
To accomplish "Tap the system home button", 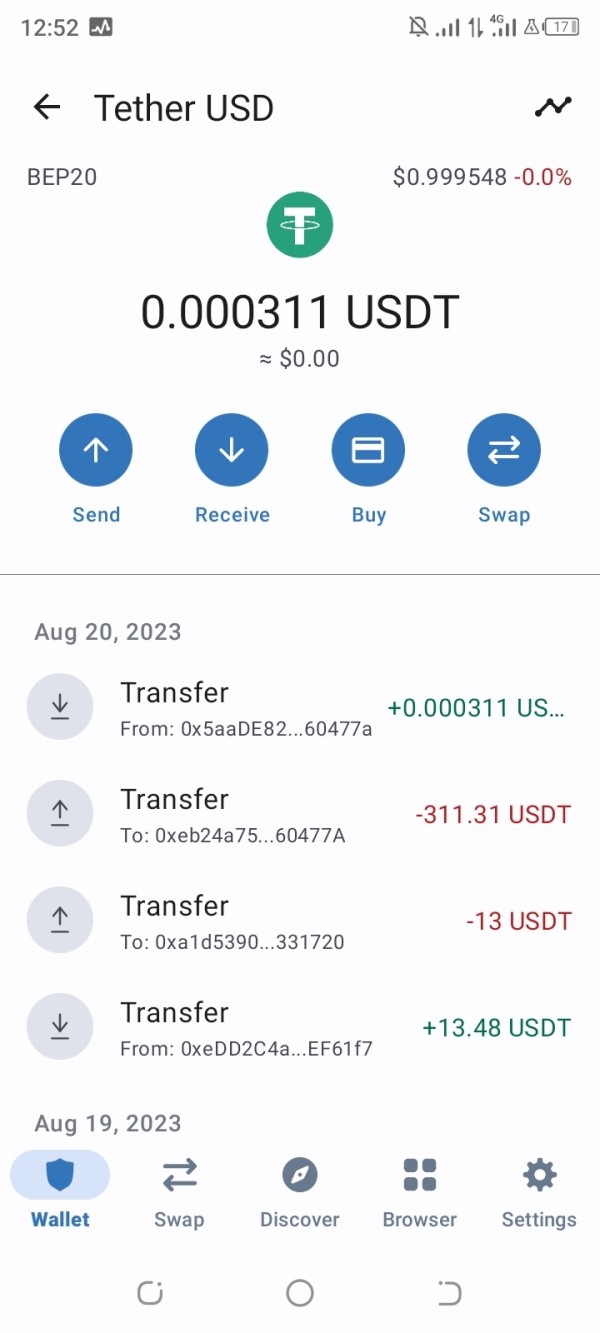I will [300, 1293].
